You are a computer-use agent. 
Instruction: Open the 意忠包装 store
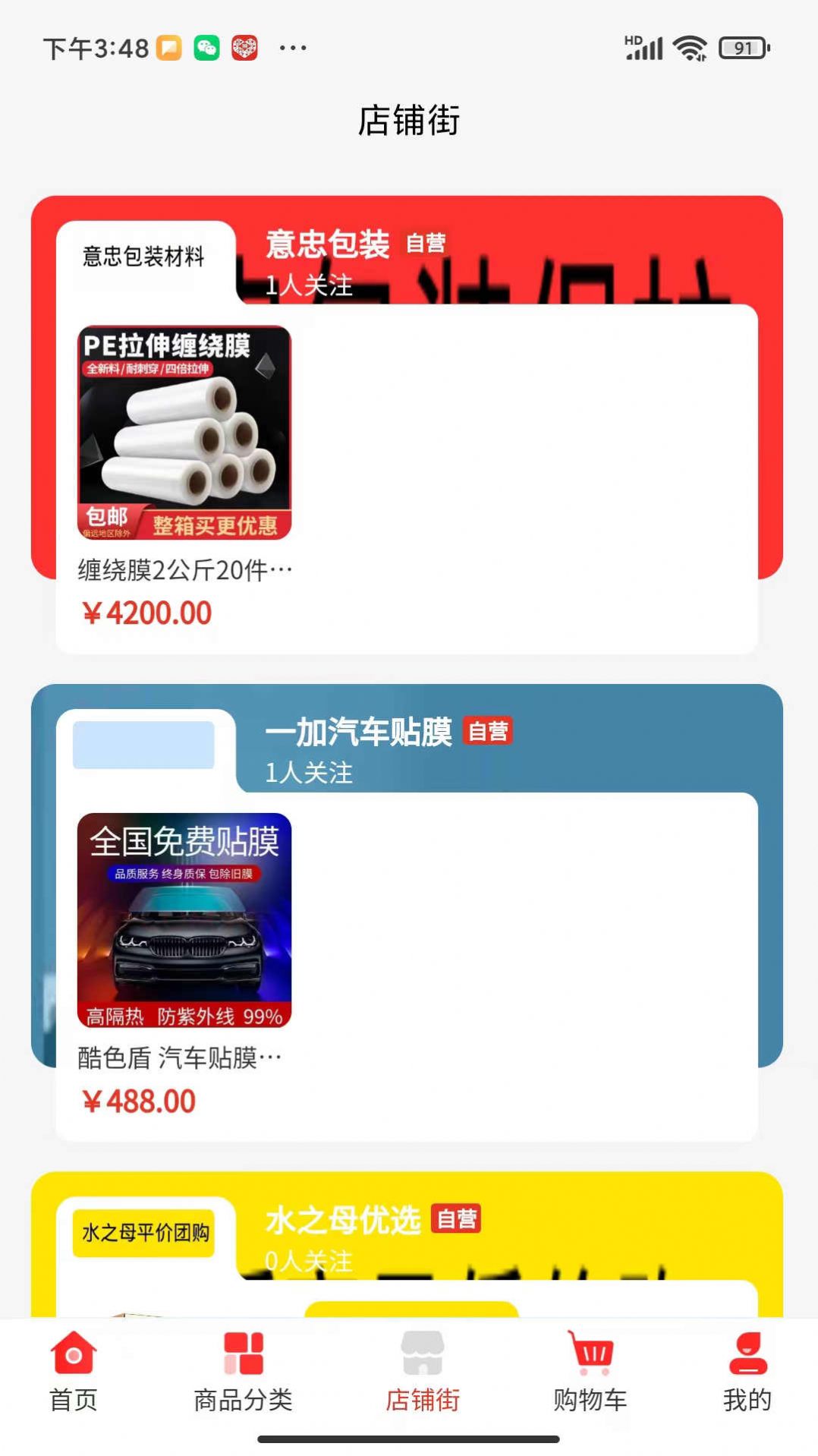pyautogui.click(x=328, y=244)
